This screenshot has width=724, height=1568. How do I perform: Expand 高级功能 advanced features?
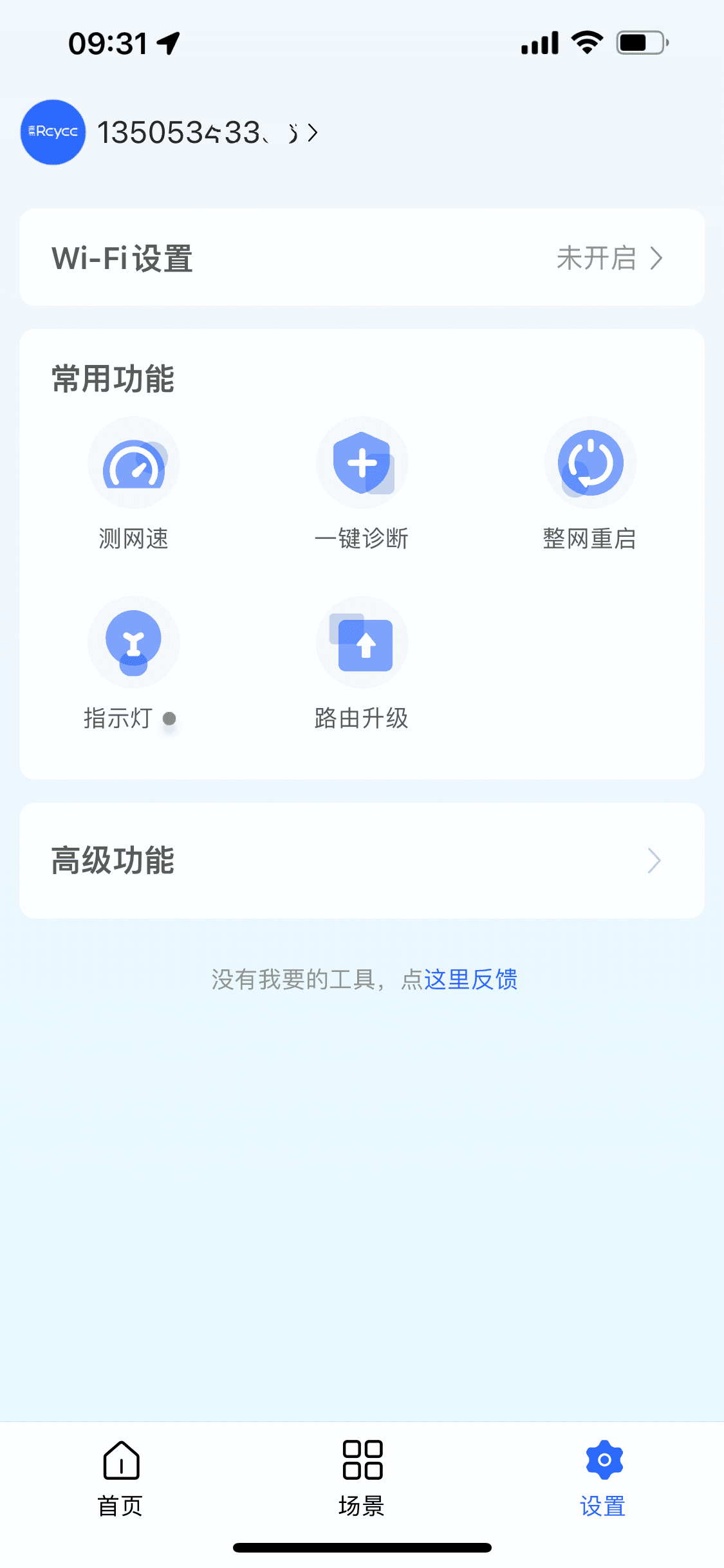[x=362, y=861]
